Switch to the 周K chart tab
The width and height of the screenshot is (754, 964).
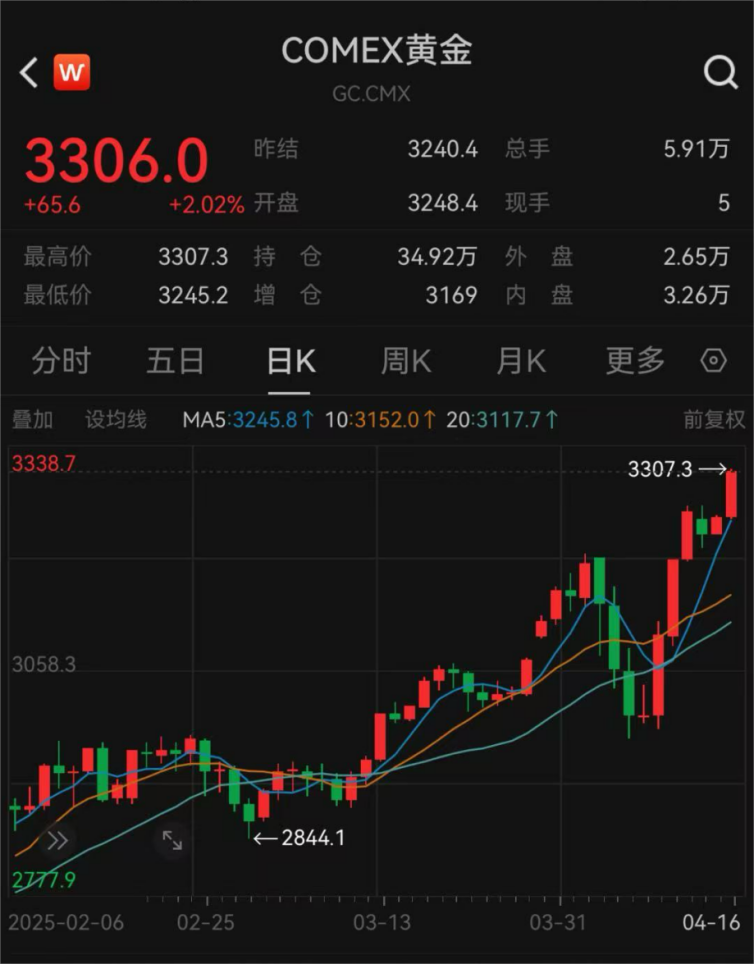coord(406,360)
